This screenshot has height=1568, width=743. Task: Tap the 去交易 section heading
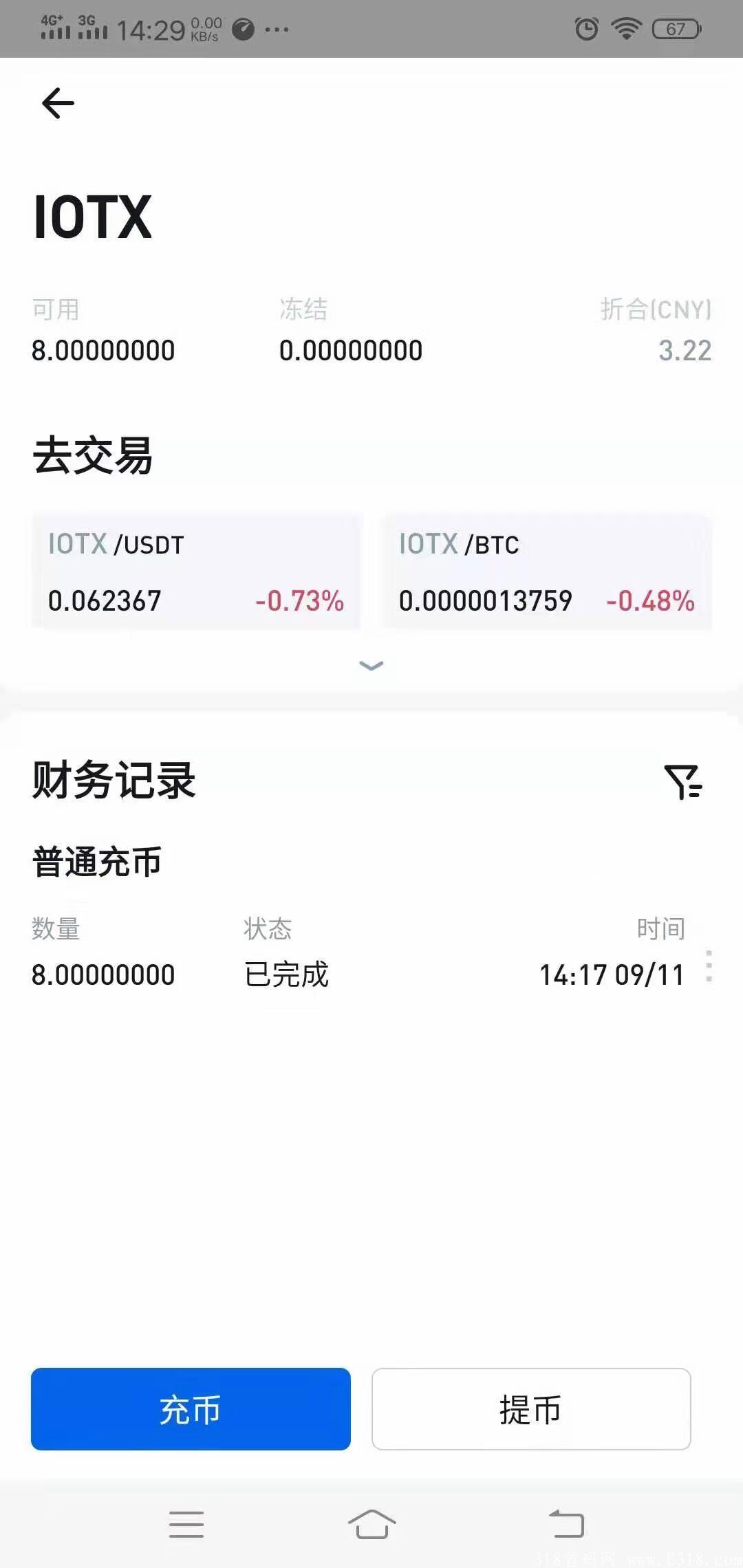click(x=93, y=454)
